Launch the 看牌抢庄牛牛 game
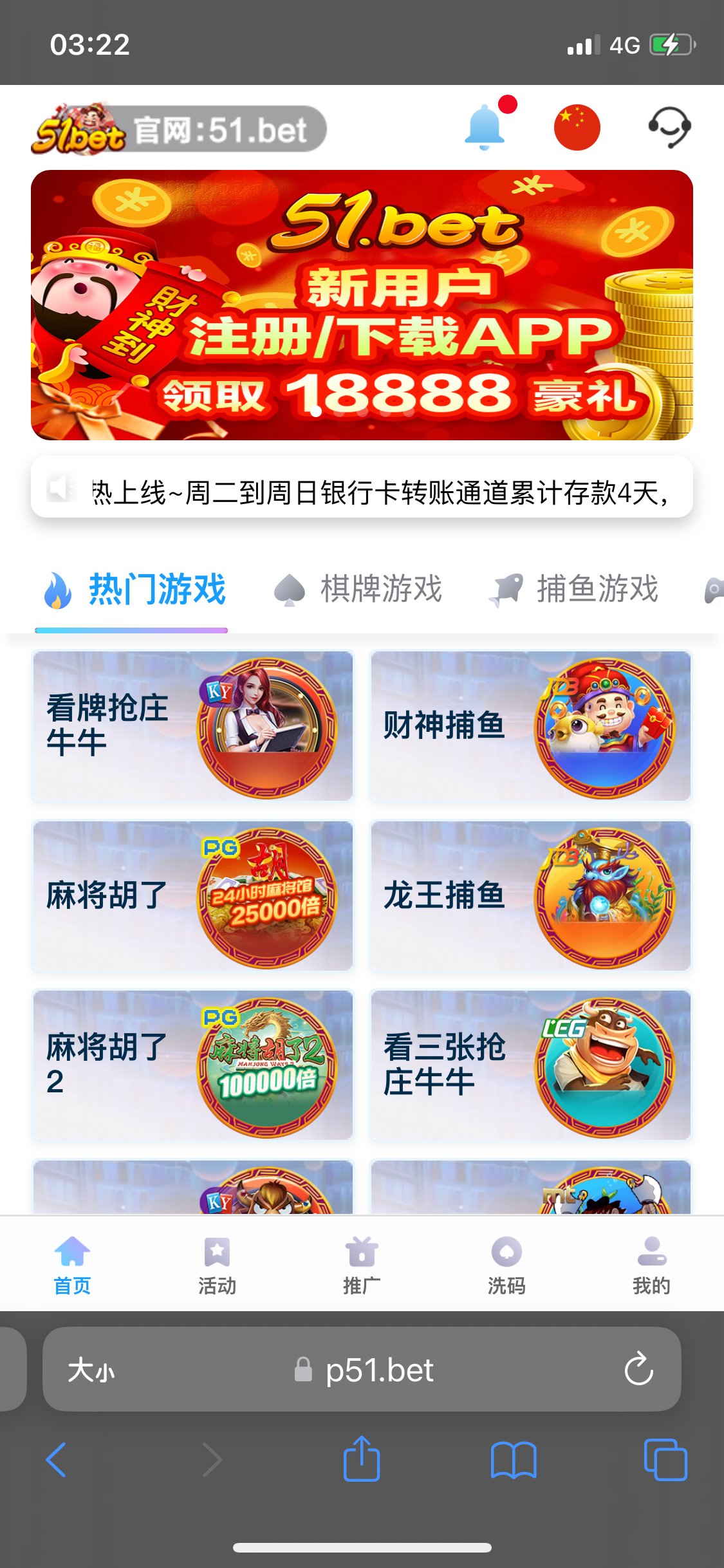This screenshot has width=724, height=1568. tap(192, 726)
